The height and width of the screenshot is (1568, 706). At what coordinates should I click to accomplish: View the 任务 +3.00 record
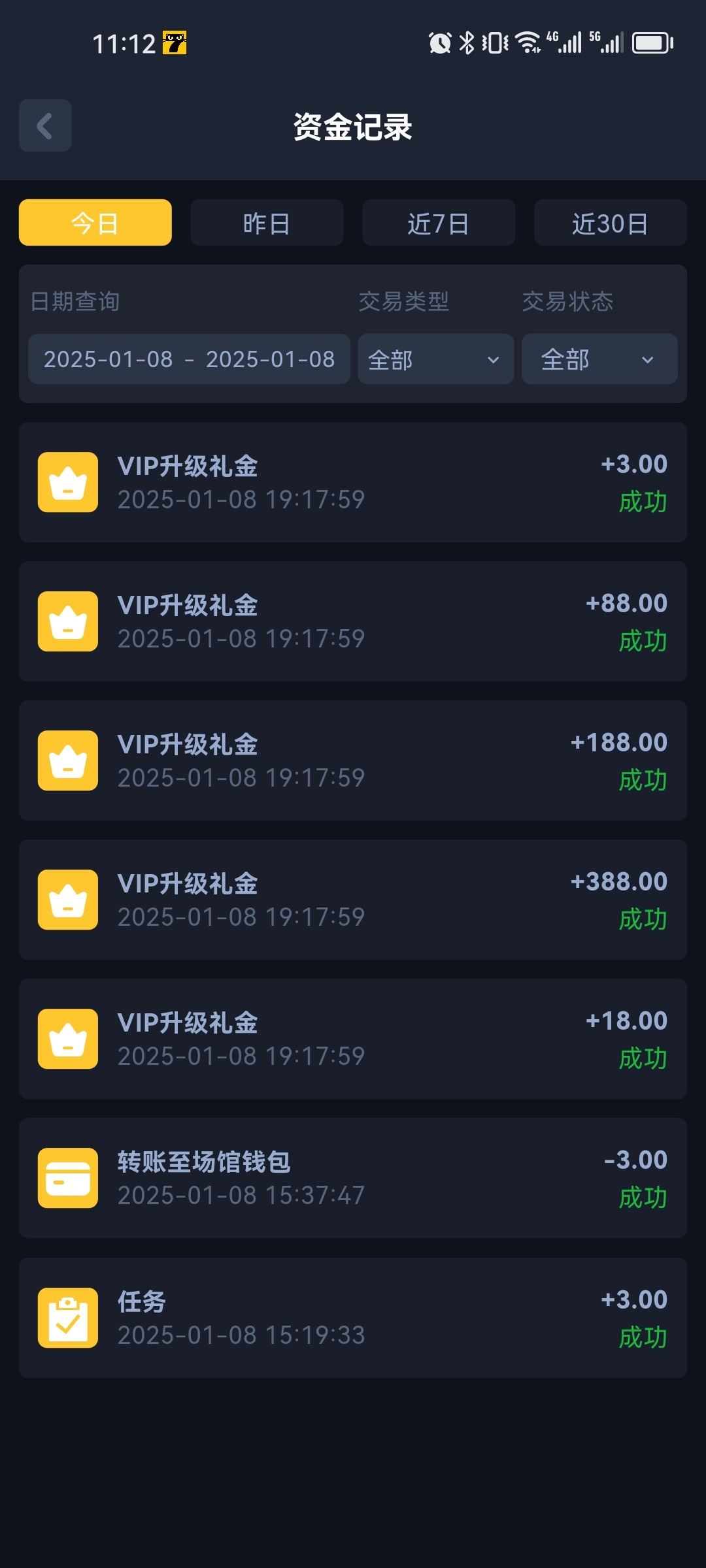[353, 1318]
